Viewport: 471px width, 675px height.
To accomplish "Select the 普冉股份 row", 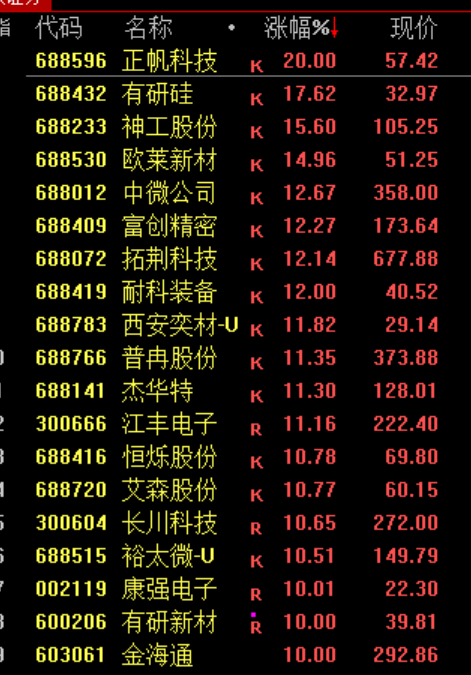I will 236,358.
